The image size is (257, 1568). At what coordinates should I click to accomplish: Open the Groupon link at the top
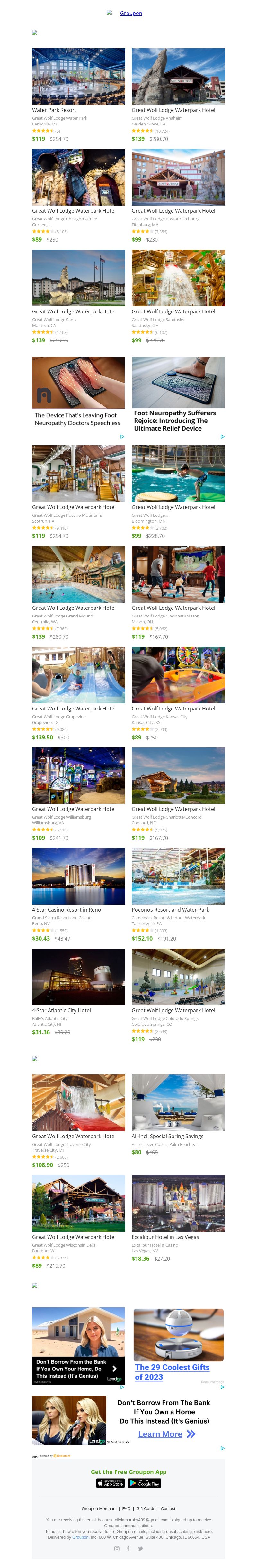pos(131,14)
